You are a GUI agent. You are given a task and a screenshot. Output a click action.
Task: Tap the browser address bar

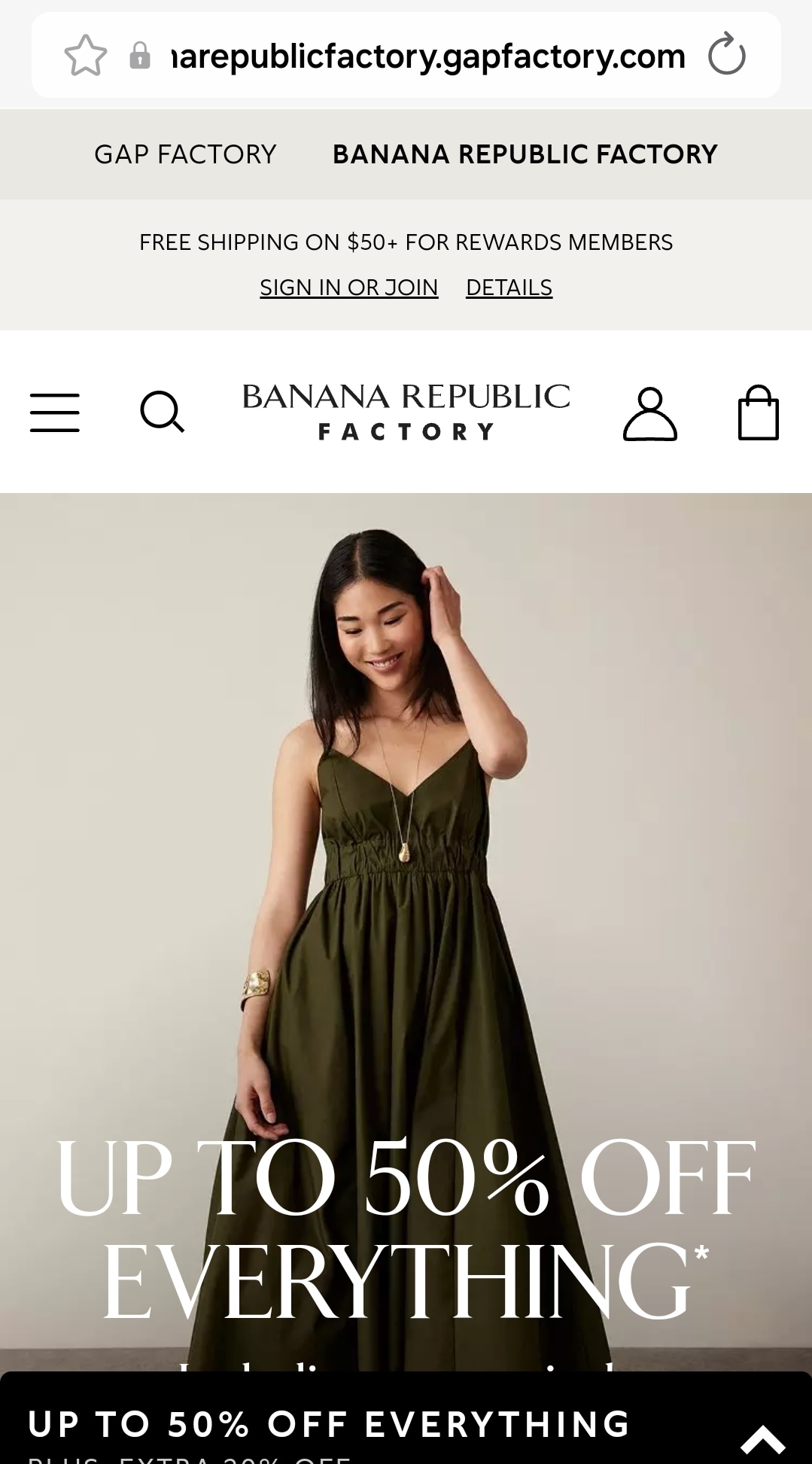[x=427, y=56]
